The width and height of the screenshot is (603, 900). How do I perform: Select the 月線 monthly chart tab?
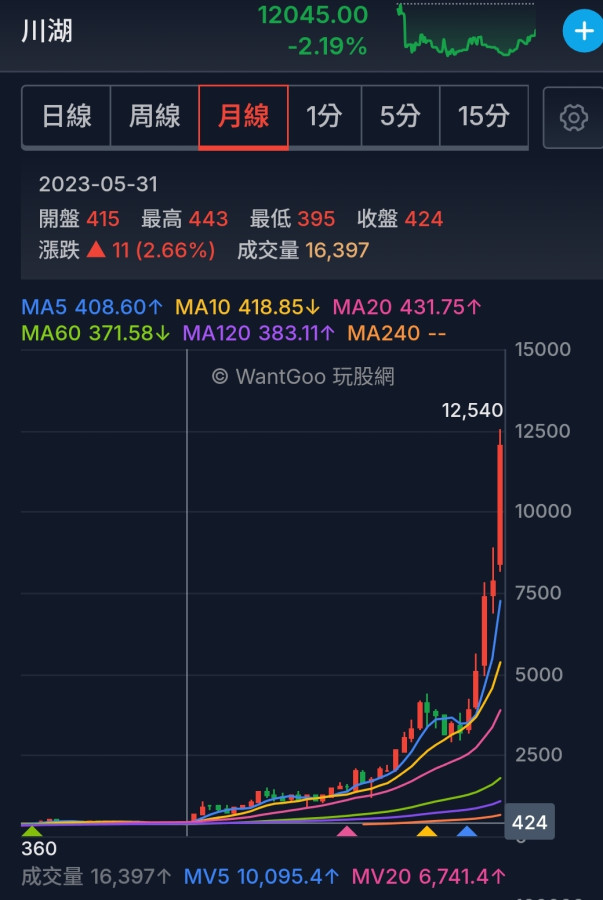point(243,117)
